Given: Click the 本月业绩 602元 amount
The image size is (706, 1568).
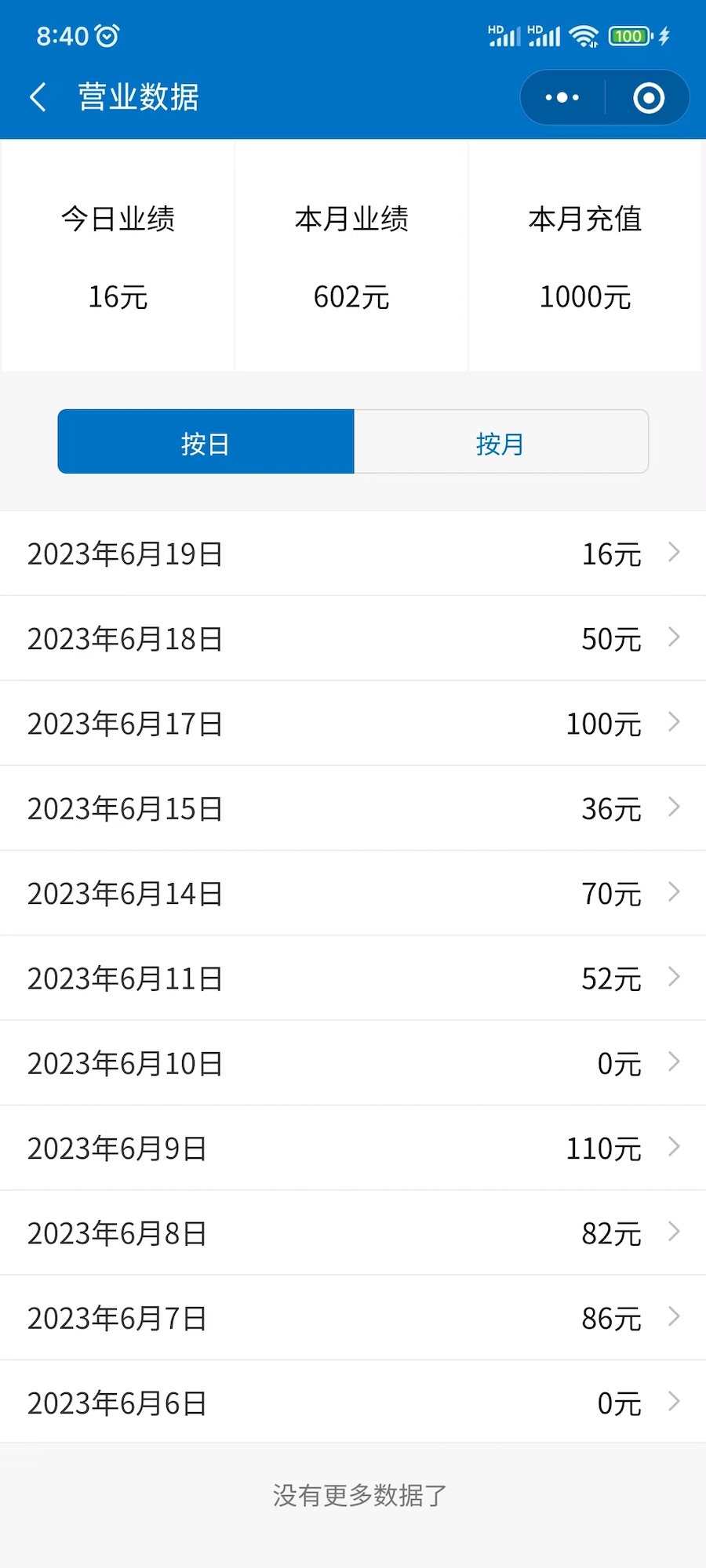Looking at the screenshot, I should tap(351, 296).
